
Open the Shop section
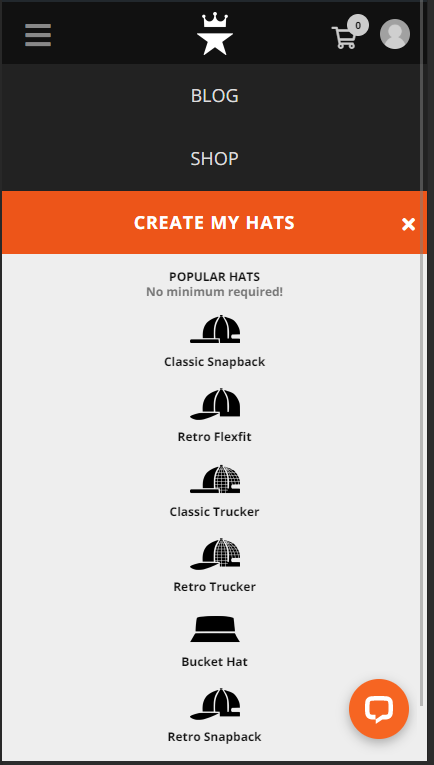[x=215, y=159]
